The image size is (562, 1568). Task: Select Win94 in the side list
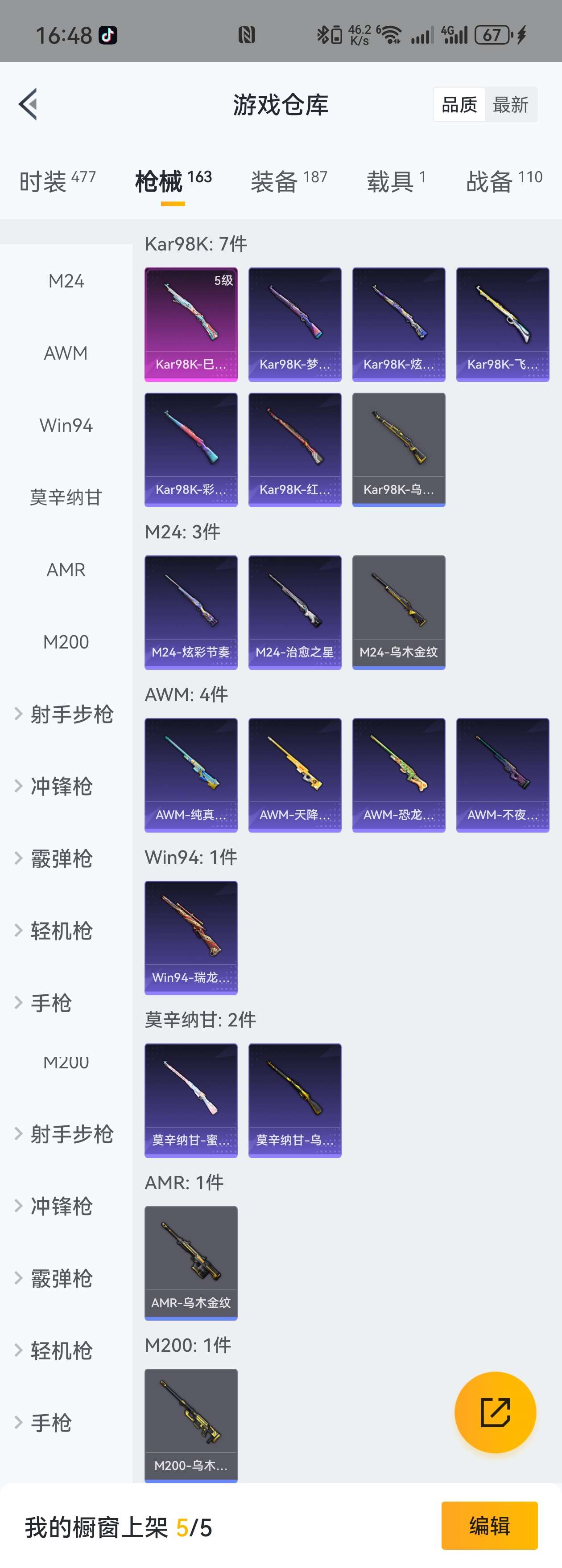point(66,426)
